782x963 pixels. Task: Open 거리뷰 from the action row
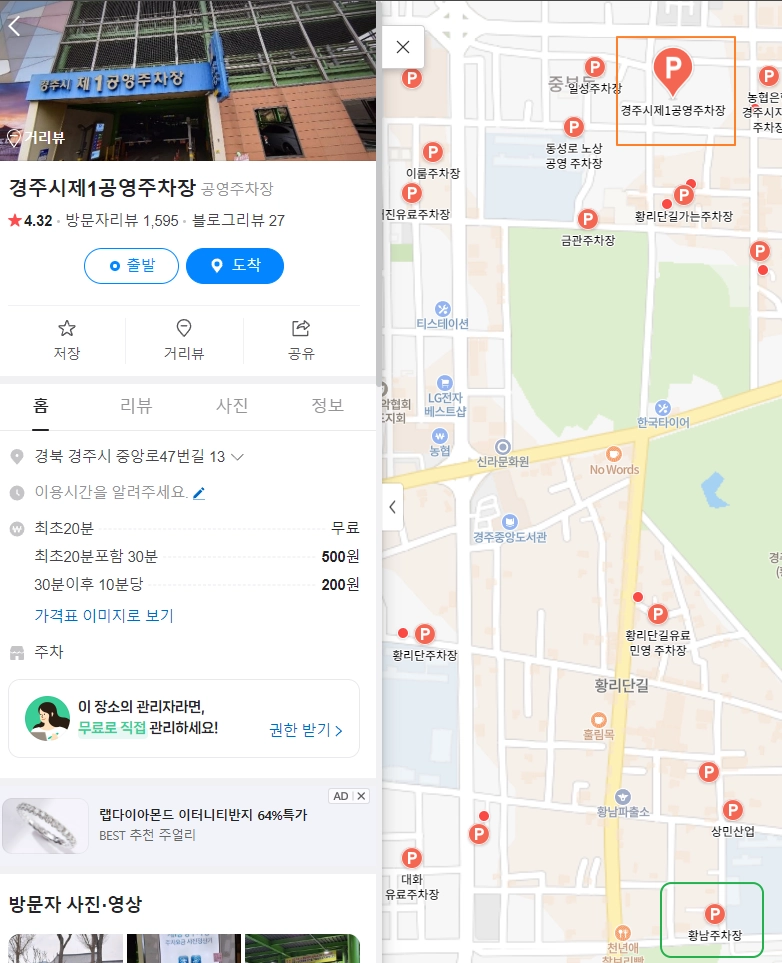(184, 340)
